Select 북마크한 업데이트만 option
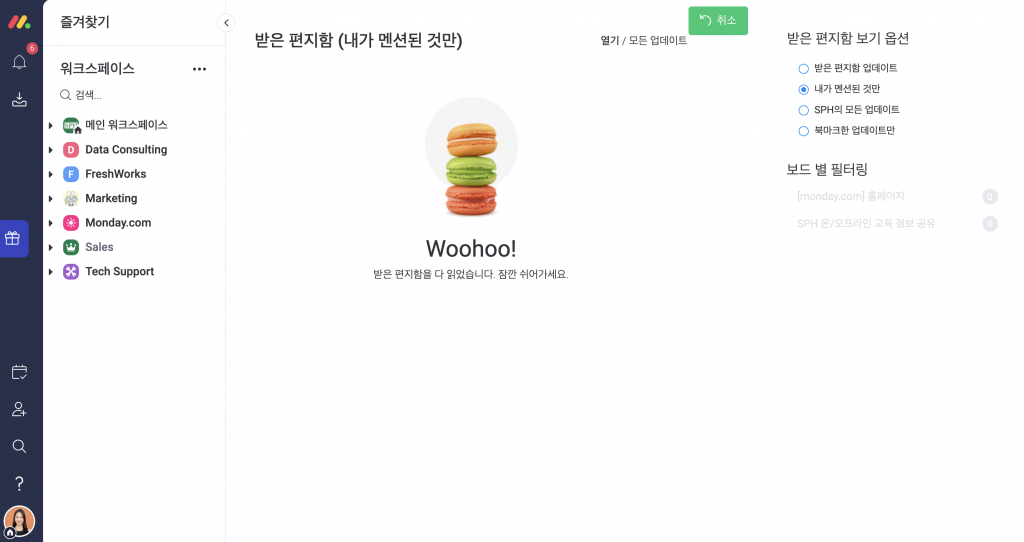This screenshot has width=1024, height=542. coord(803,131)
